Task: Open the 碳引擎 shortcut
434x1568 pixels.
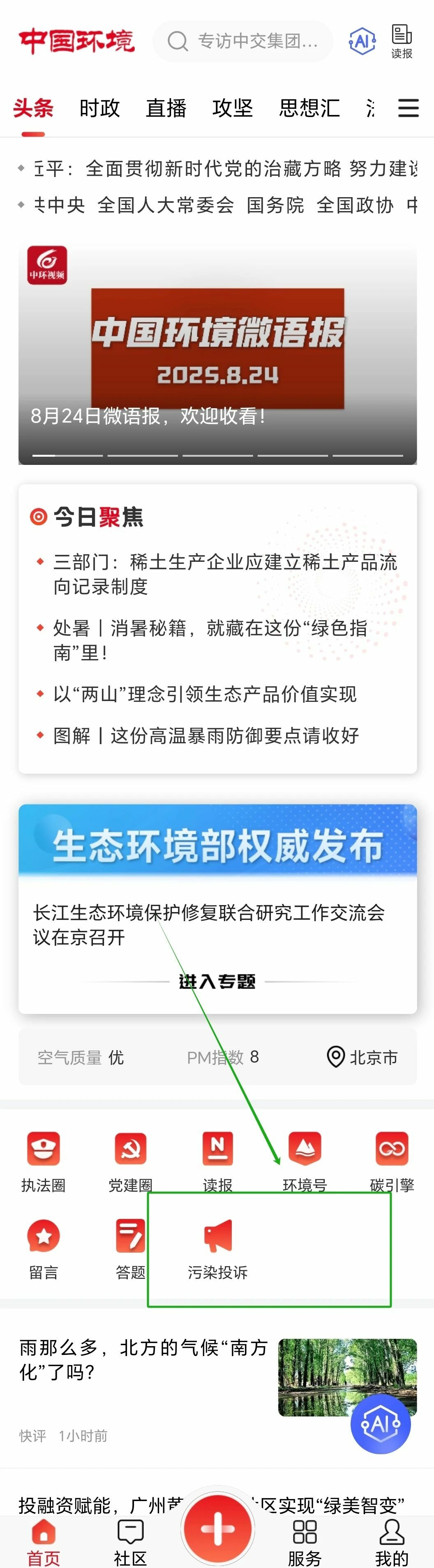Action: (x=392, y=1159)
